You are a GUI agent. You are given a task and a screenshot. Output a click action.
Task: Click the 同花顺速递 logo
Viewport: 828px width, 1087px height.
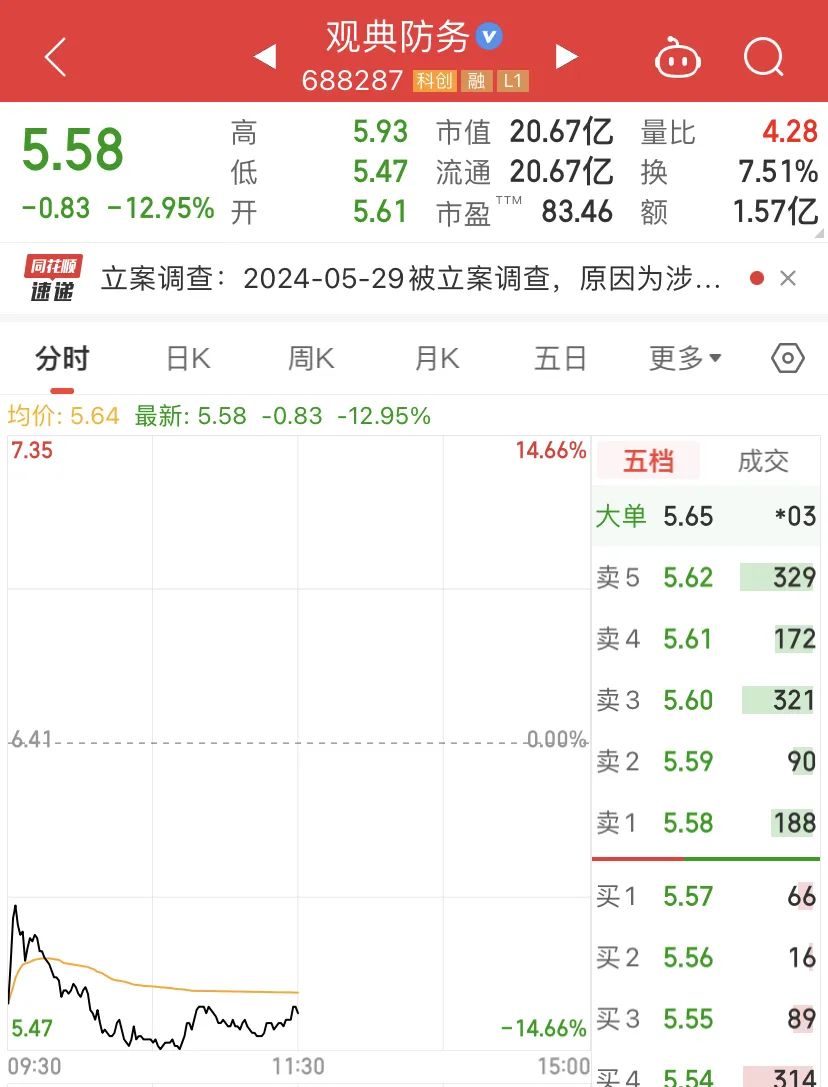click(x=48, y=277)
